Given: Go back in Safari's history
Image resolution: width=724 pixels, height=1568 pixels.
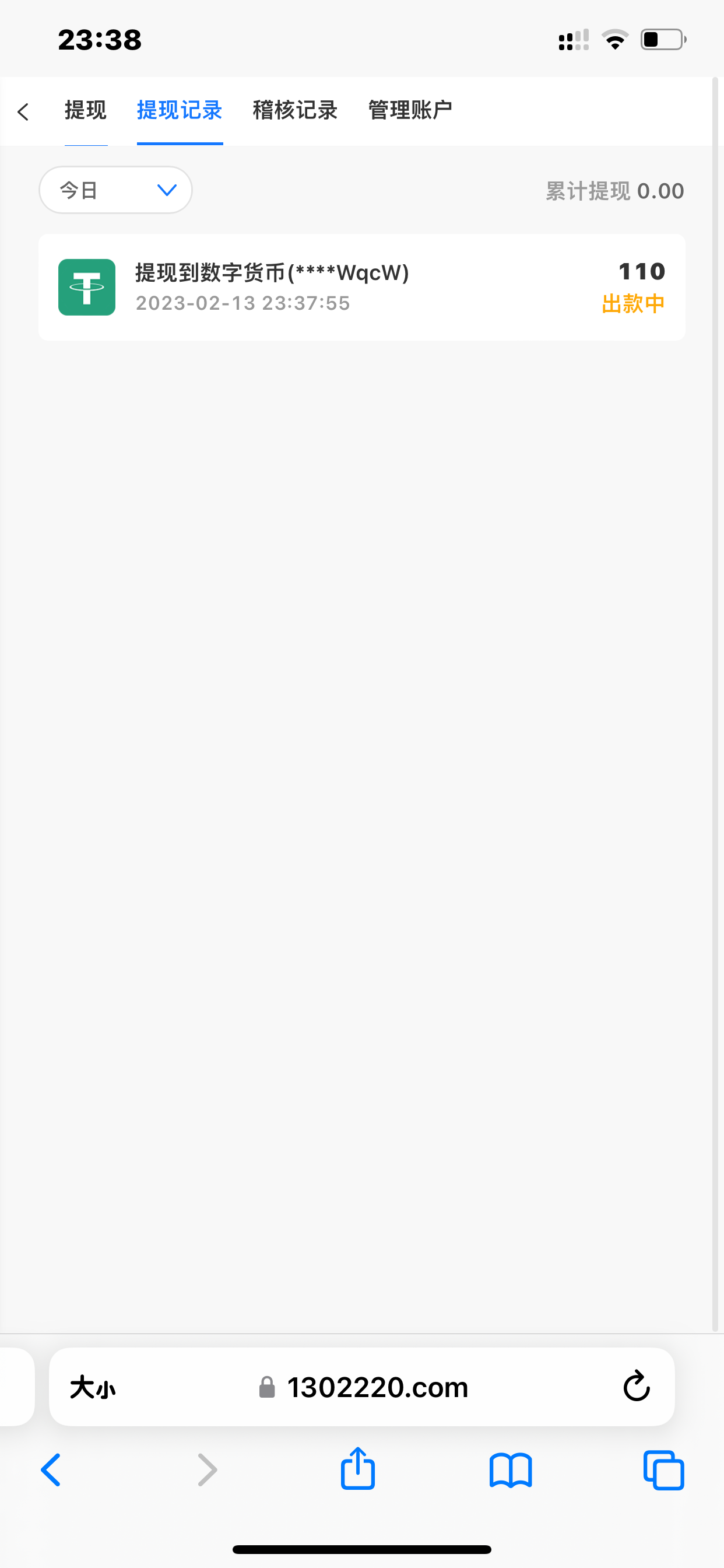Looking at the screenshot, I should (51, 1470).
